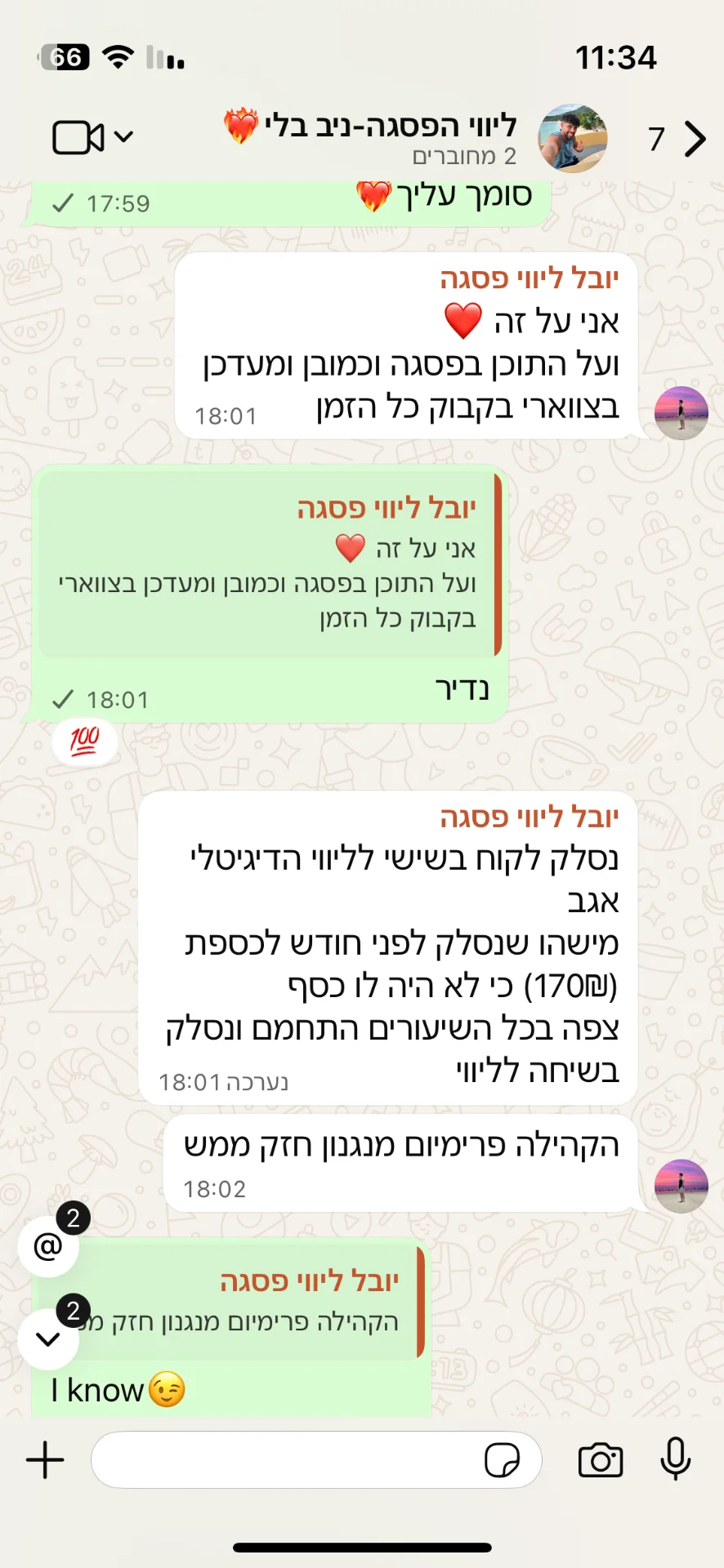
Task: Focus the message text field
Action: [286, 1459]
